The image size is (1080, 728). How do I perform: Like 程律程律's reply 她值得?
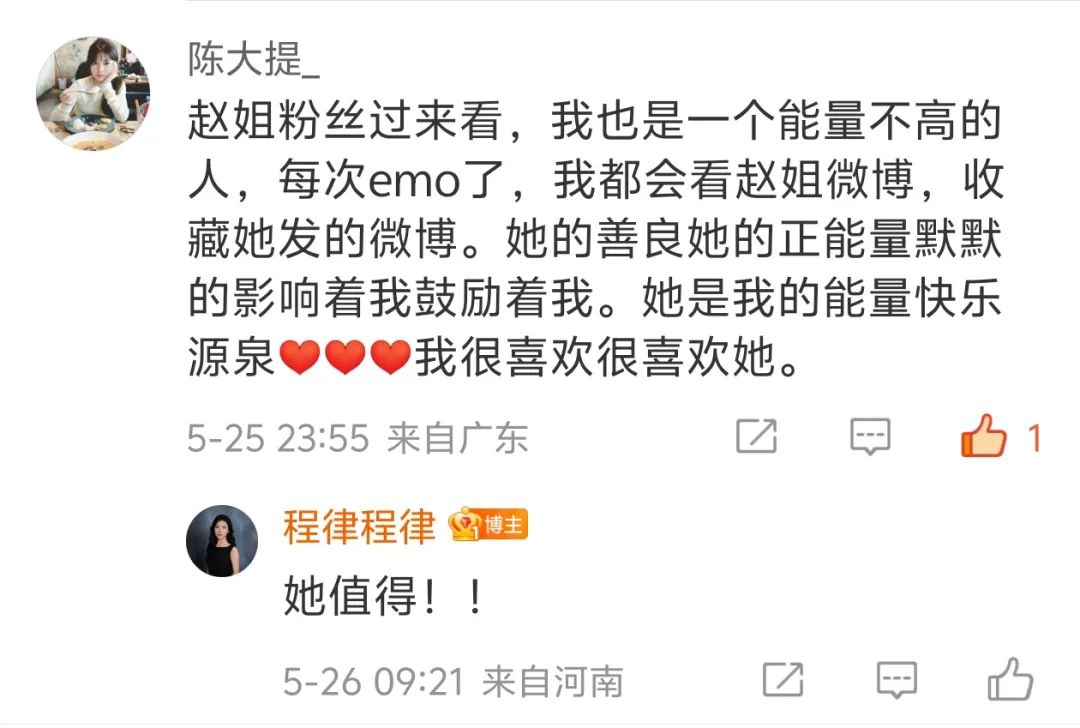[x=1010, y=679]
